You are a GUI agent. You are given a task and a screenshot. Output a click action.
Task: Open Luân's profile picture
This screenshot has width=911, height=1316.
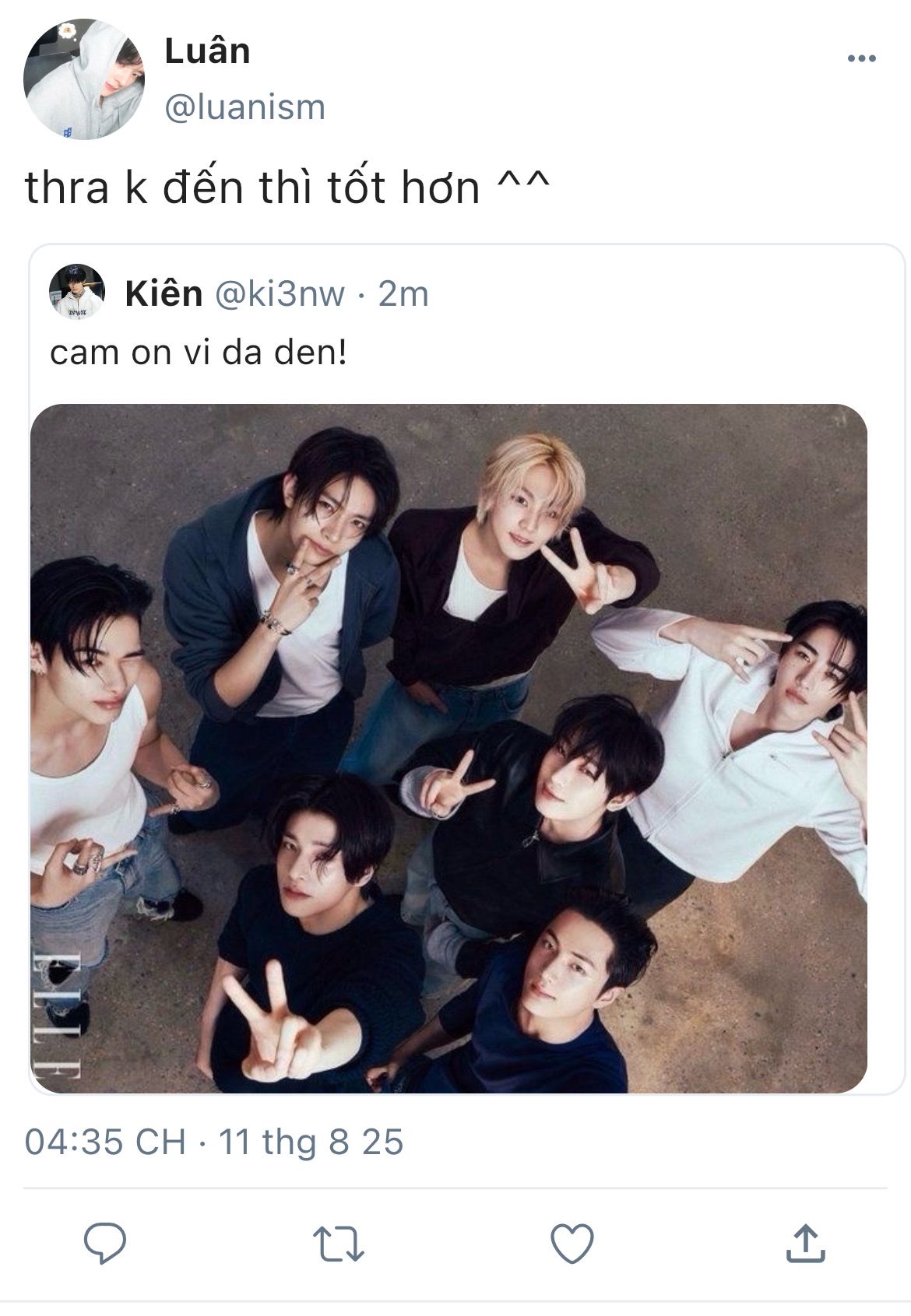[84, 79]
